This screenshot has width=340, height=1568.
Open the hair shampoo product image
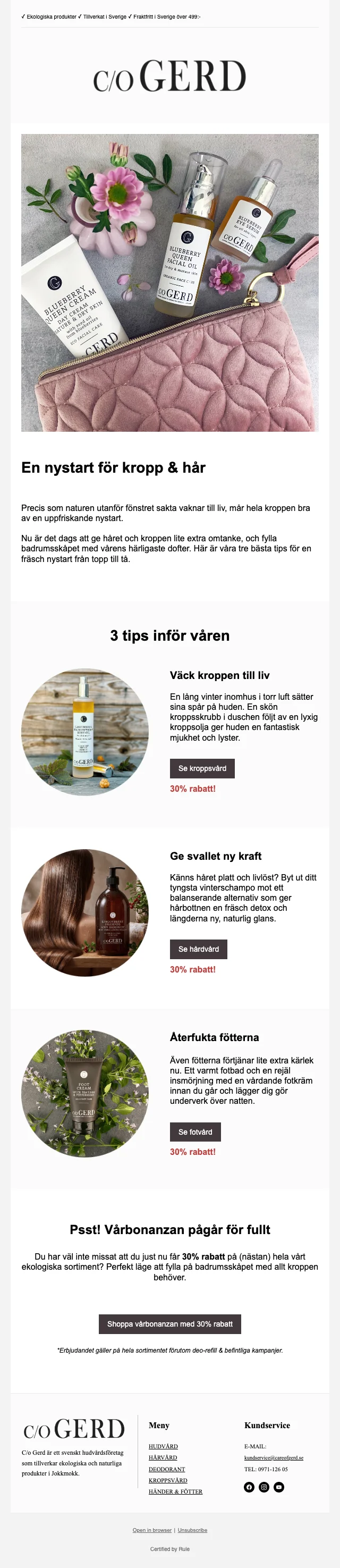84,912
